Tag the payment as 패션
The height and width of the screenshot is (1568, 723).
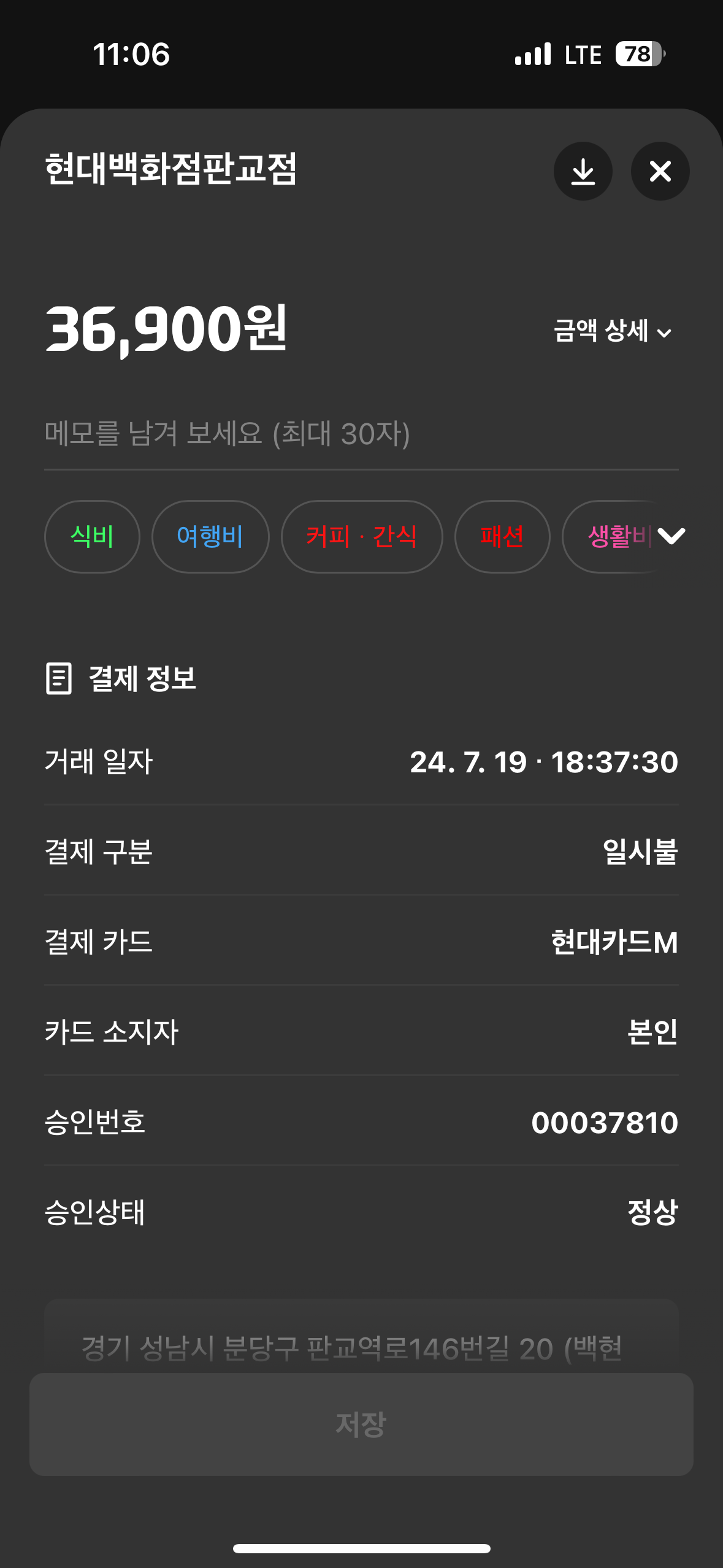[502, 536]
